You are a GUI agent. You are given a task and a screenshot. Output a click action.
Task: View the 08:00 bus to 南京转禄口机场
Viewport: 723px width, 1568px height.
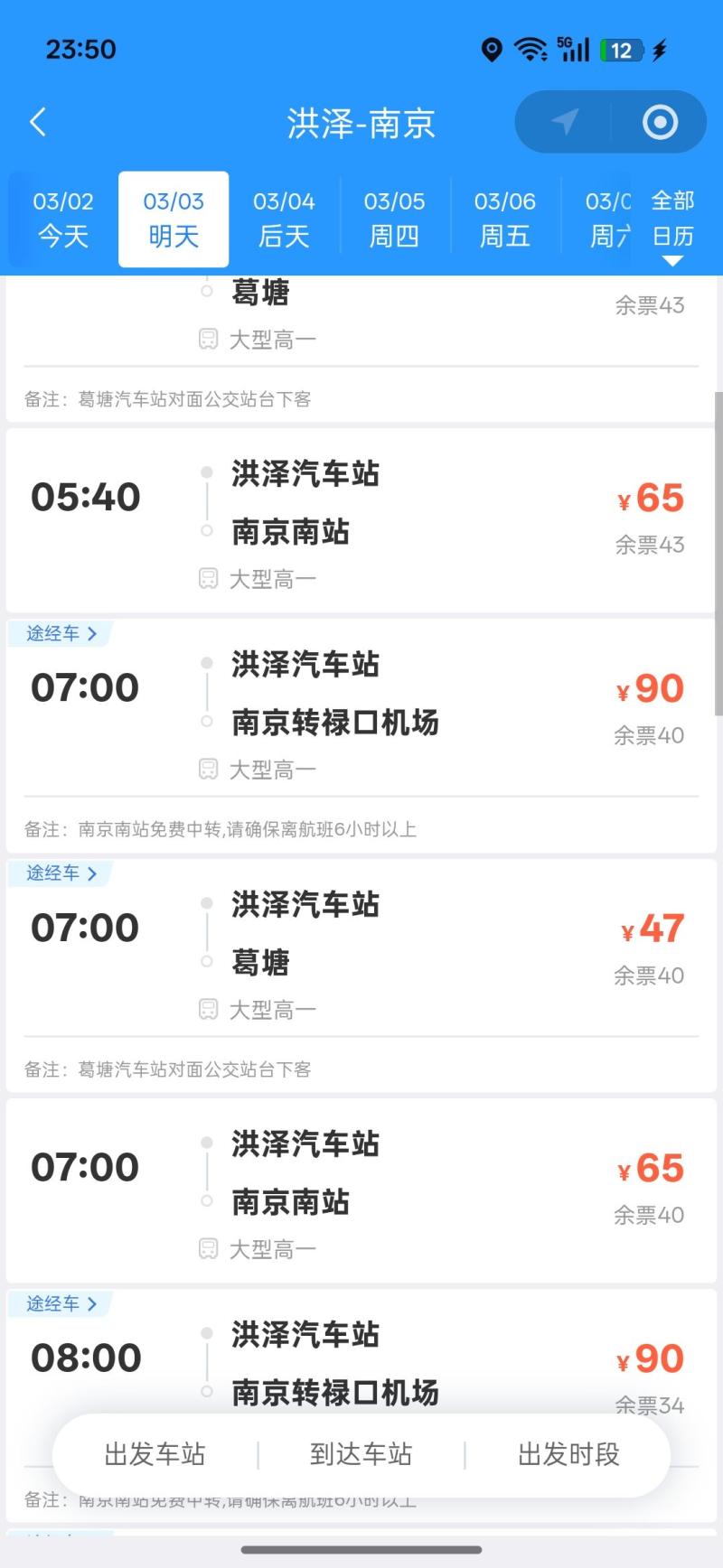(361, 1359)
